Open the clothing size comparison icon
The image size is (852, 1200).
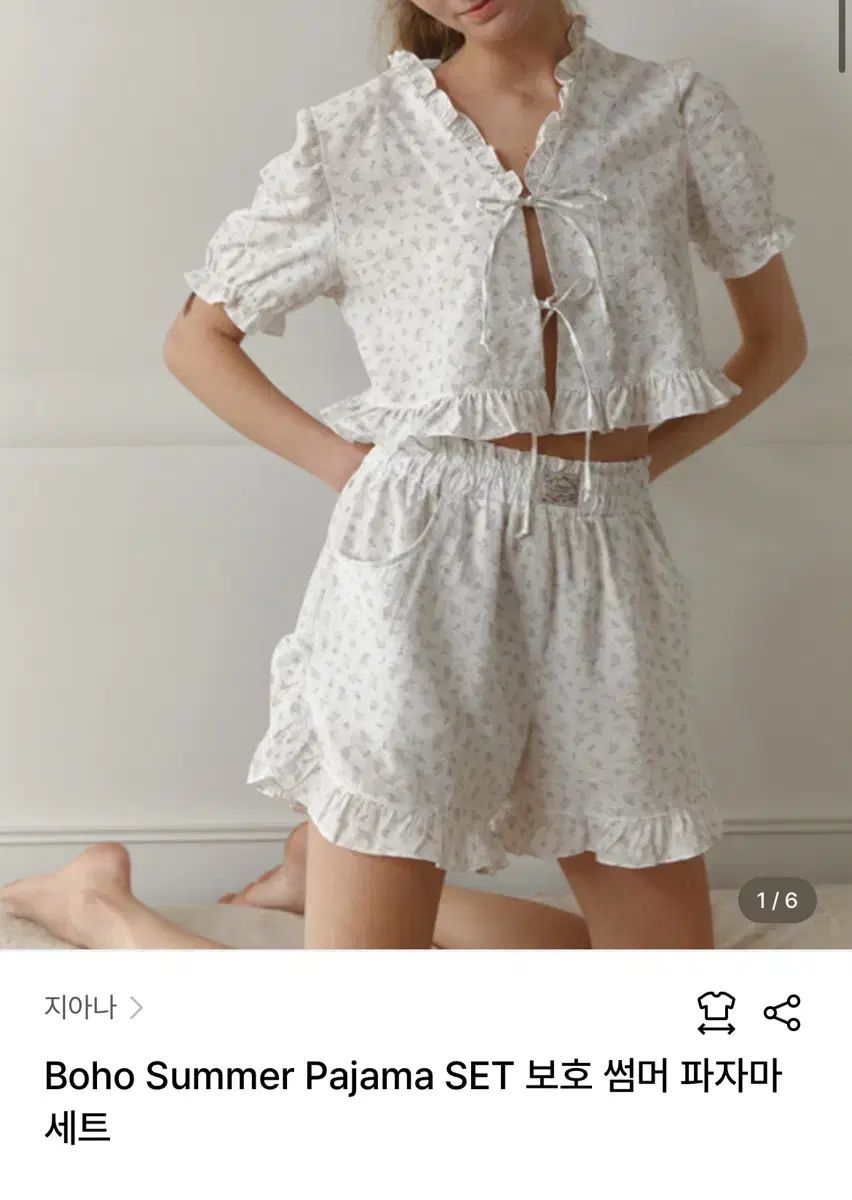pyautogui.click(x=715, y=1012)
